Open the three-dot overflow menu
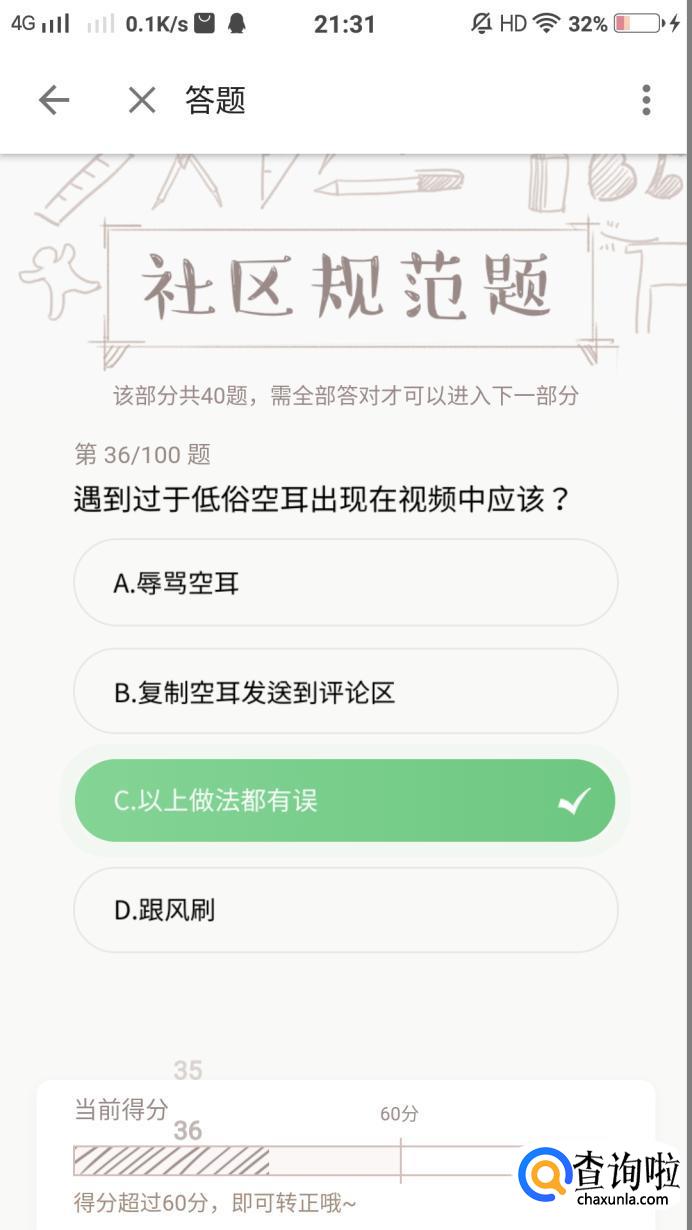This screenshot has width=692, height=1230. [x=646, y=100]
